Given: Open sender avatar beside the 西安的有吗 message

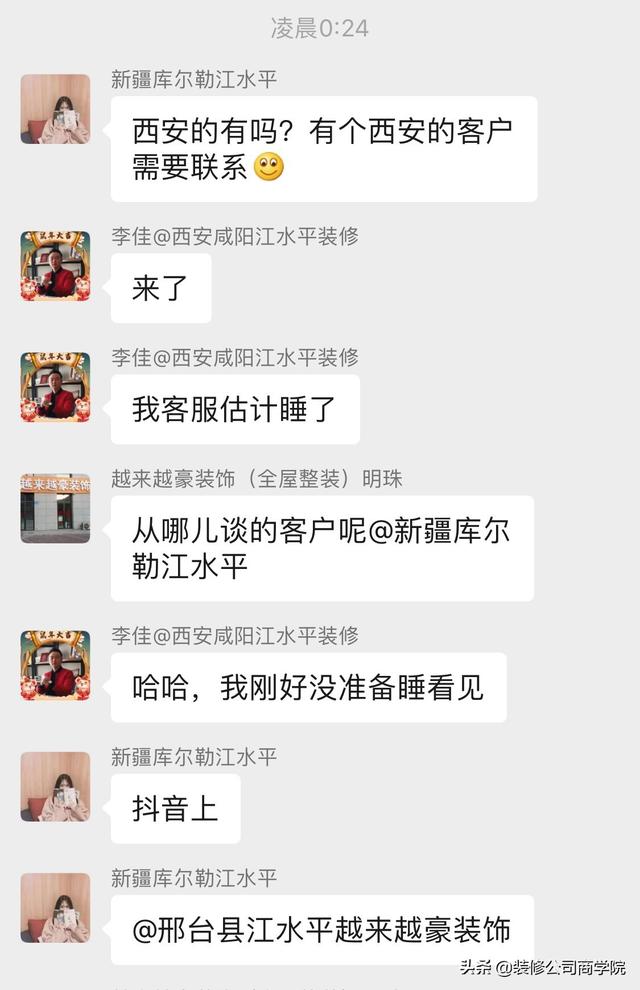Looking at the screenshot, I should [x=55, y=108].
